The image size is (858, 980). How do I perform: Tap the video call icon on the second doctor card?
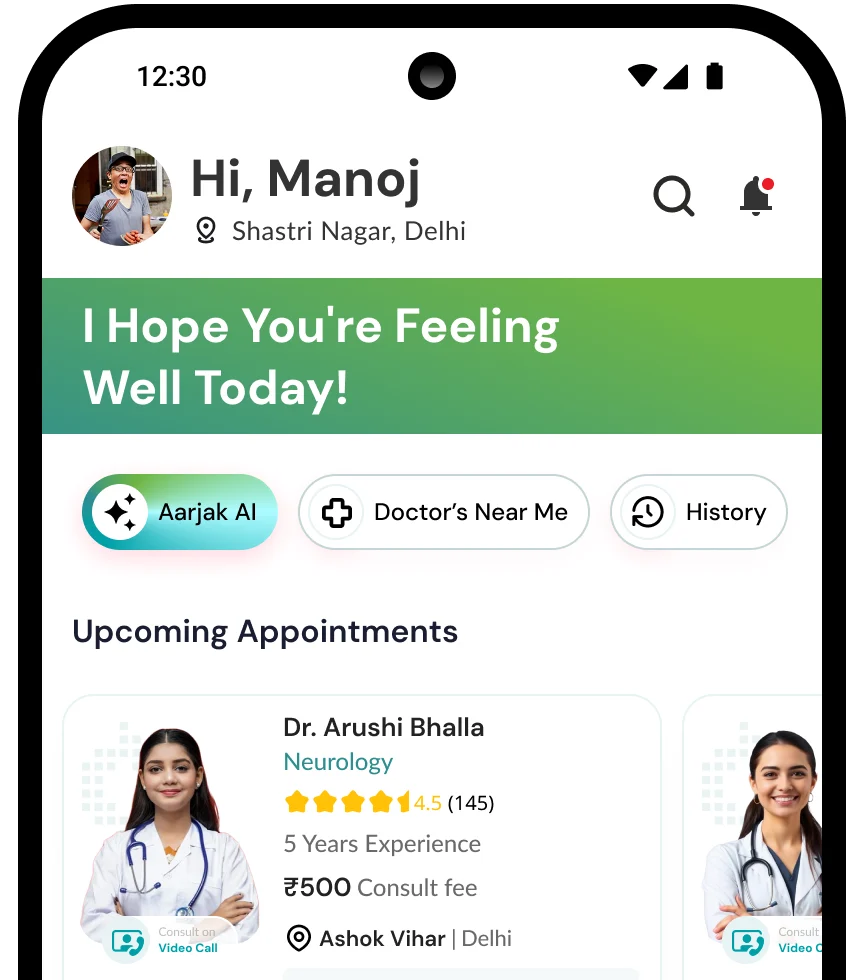[746, 941]
